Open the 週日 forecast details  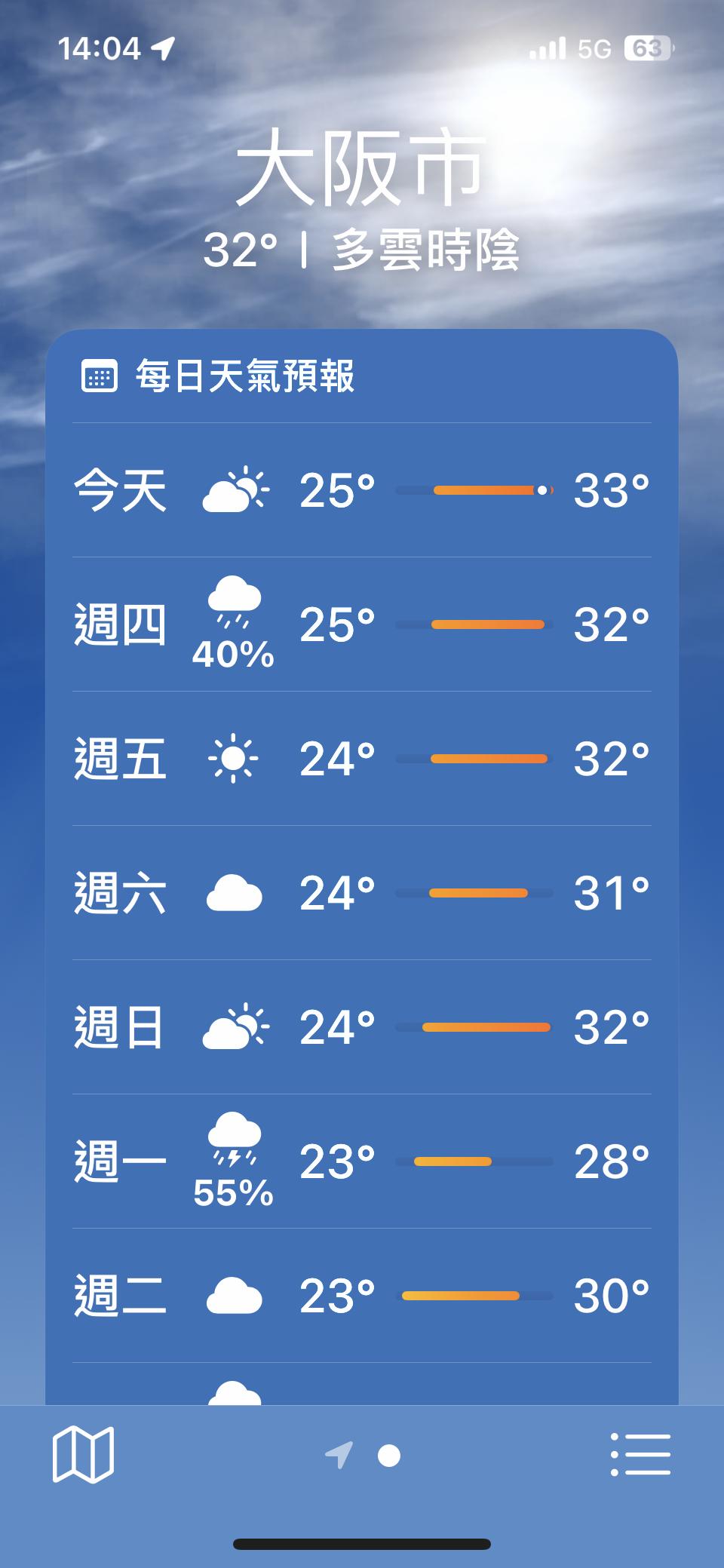coord(362,1027)
